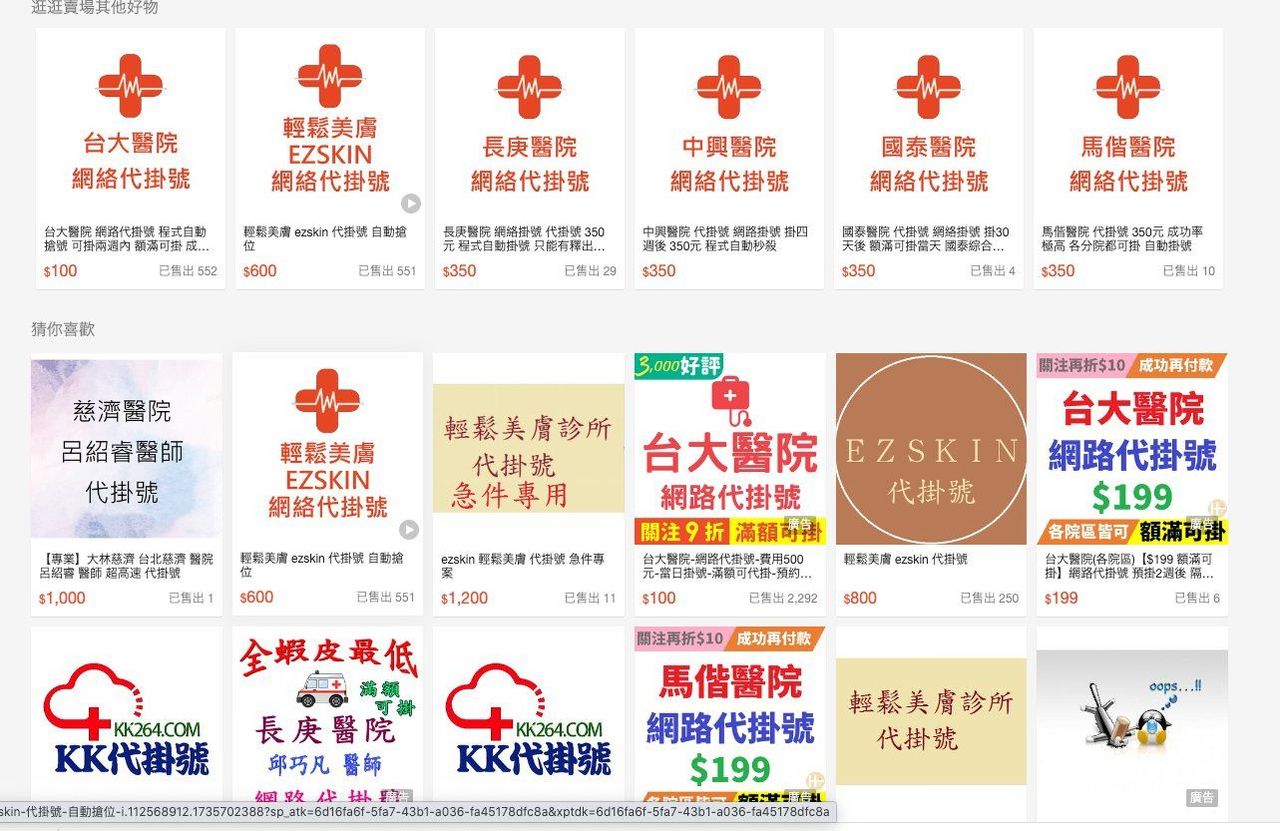The height and width of the screenshot is (831, 1280).
Task: Select the brown EZSKIN 代掛號 $800 card
Action: click(x=931, y=450)
